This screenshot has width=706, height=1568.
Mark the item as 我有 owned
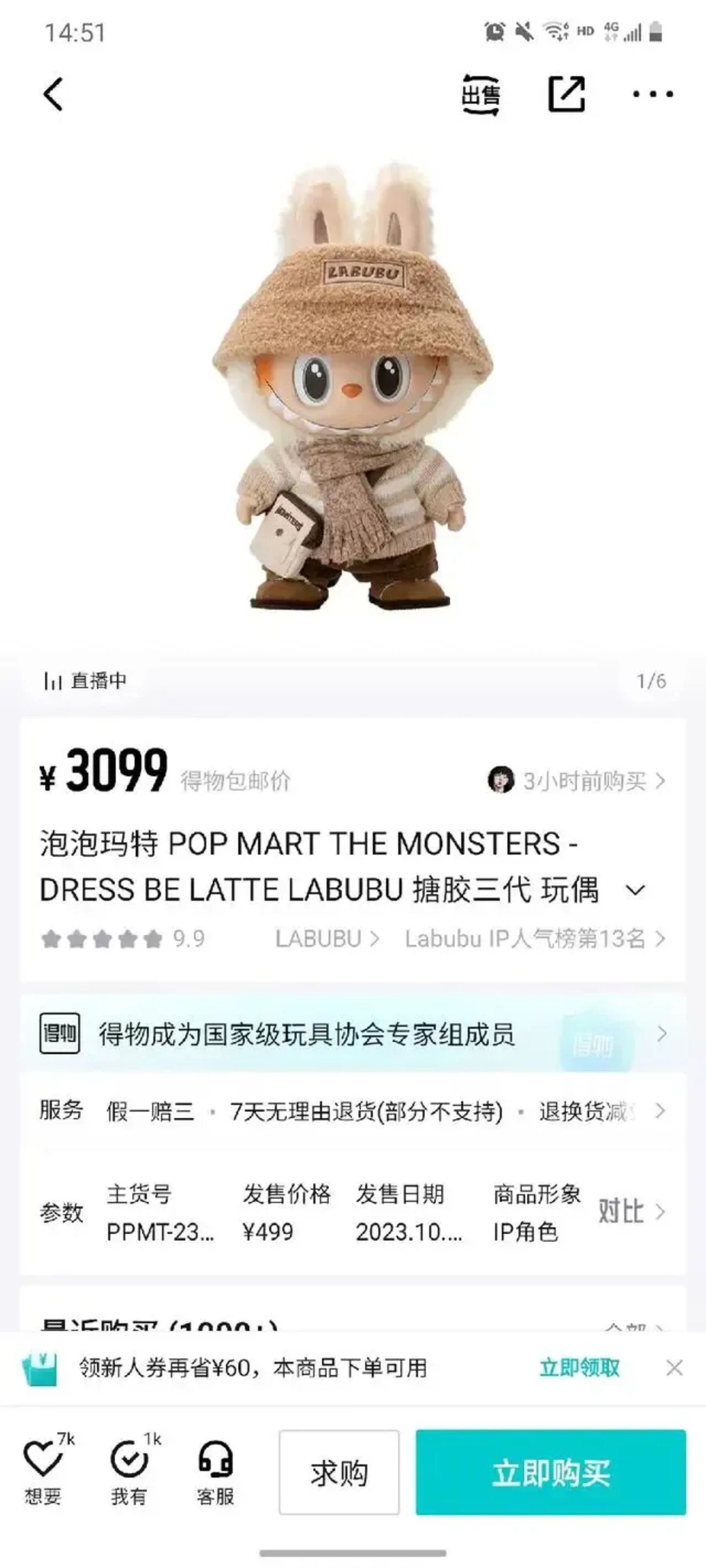click(129, 1471)
